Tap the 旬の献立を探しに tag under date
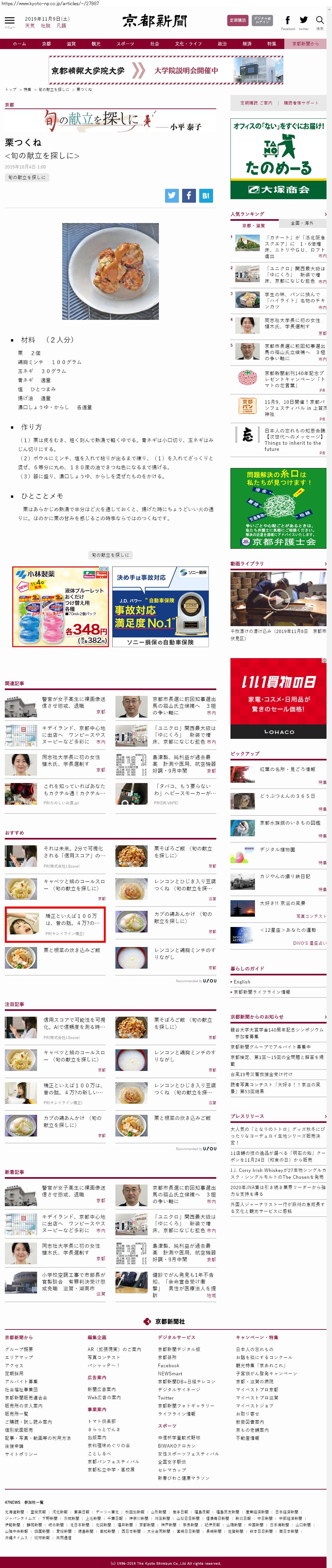The image size is (332, 1568). coord(26,178)
